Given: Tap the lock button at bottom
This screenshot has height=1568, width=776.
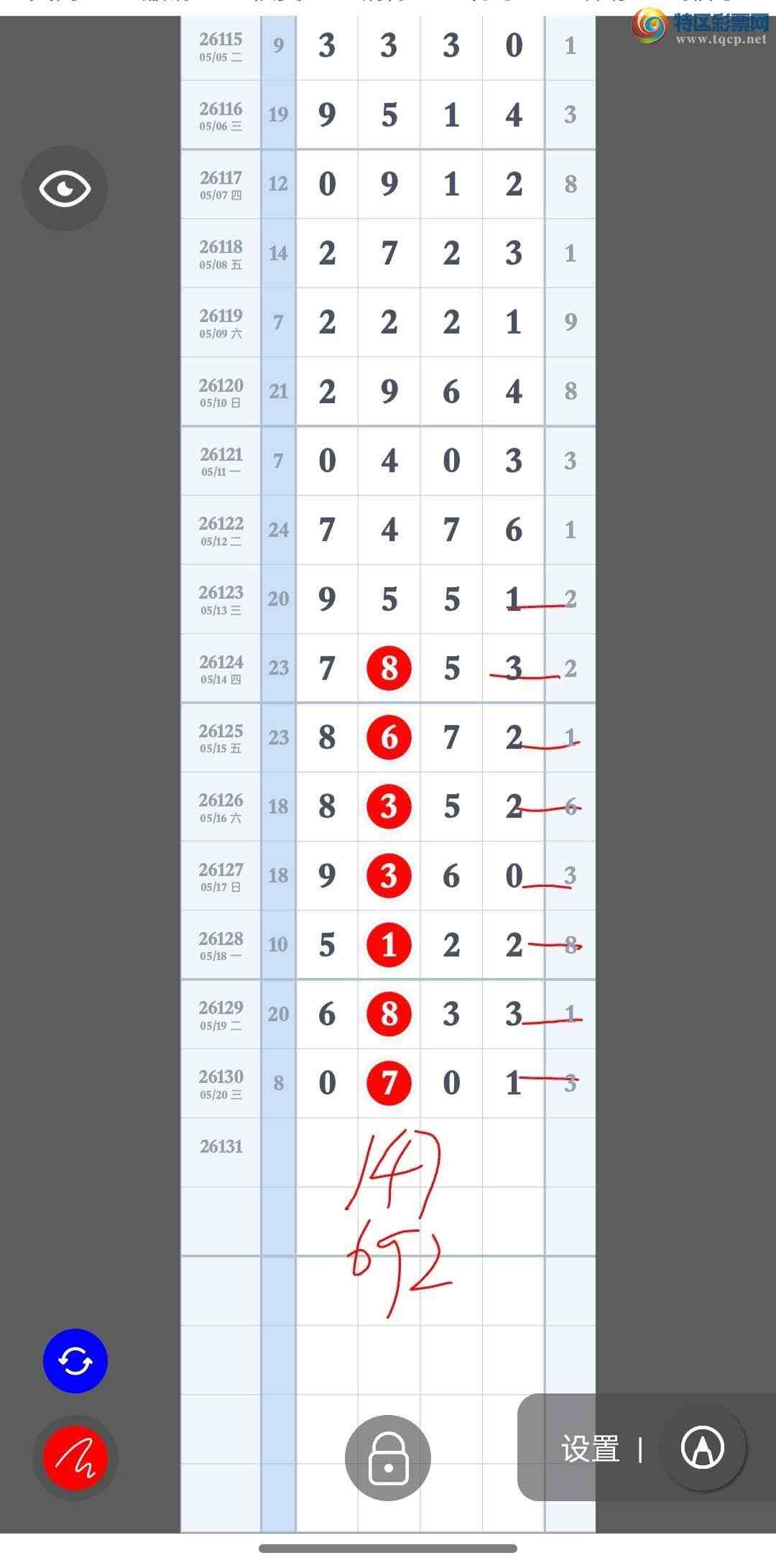Looking at the screenshot, I should (x=388, y=1458).
